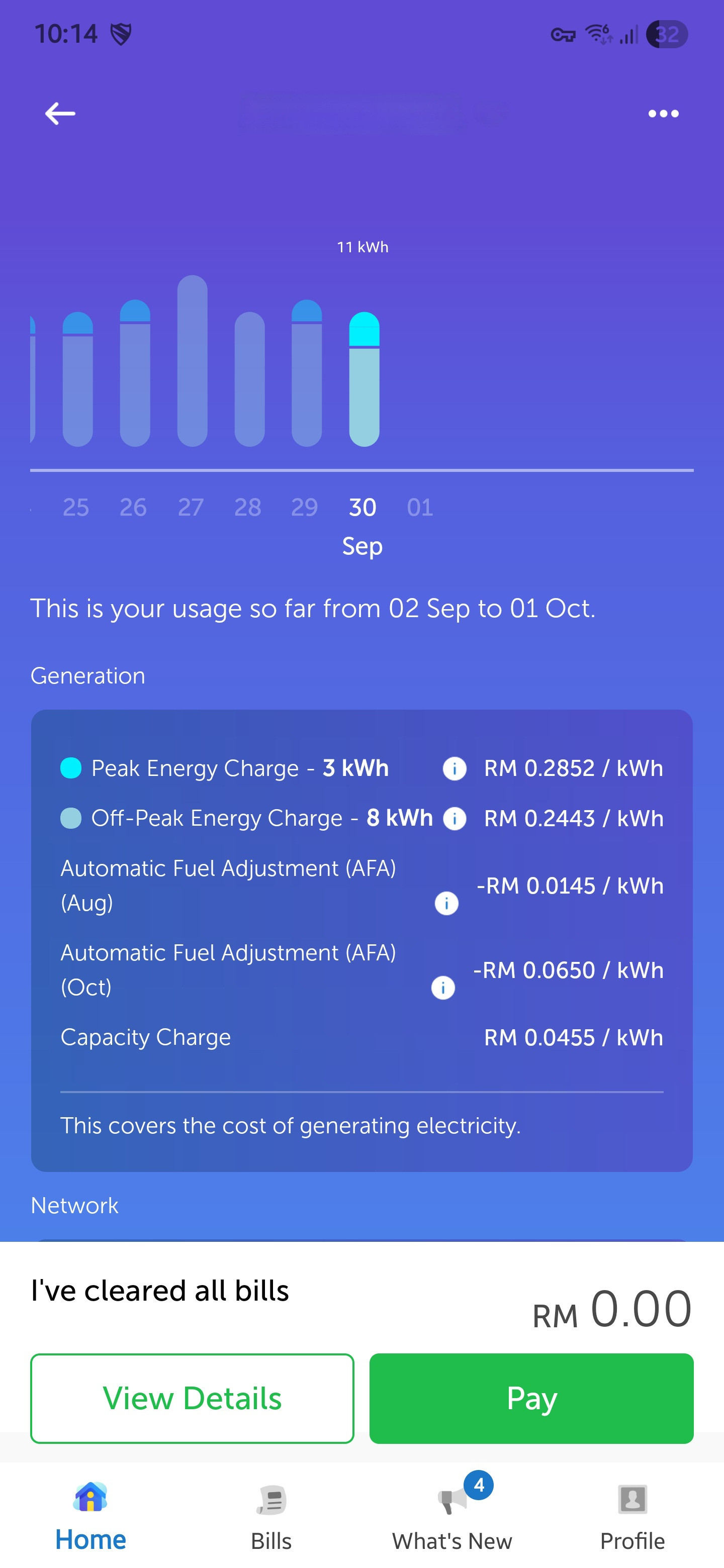Image resolution: width=724 pixels, height=1568 pixels.
Task: Tap the green Pay button
Action: coord(531,1398)
